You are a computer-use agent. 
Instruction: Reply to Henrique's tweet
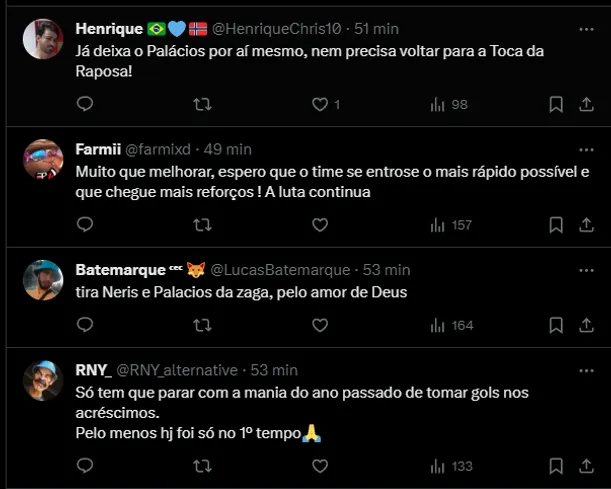pos(85,104)
